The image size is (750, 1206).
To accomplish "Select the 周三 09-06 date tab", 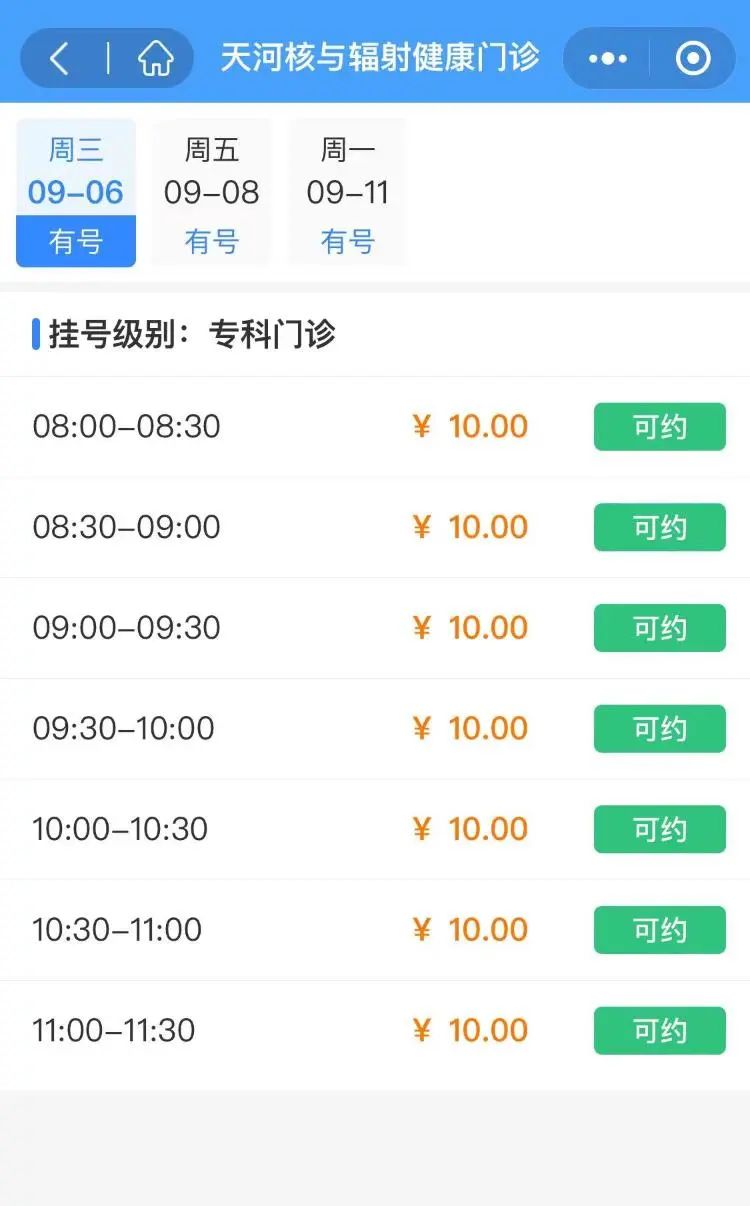I will (76, 192).
